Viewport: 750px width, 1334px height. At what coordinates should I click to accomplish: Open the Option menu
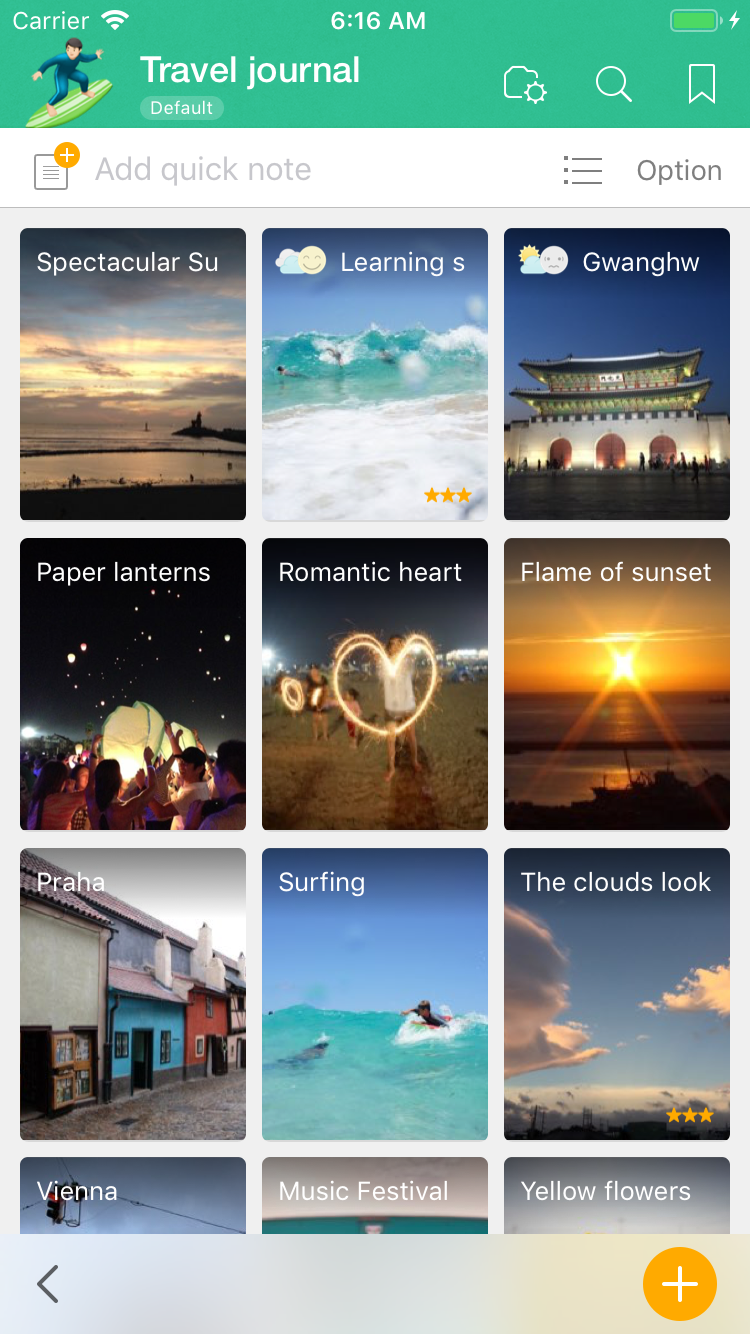(x=679, y=171)
